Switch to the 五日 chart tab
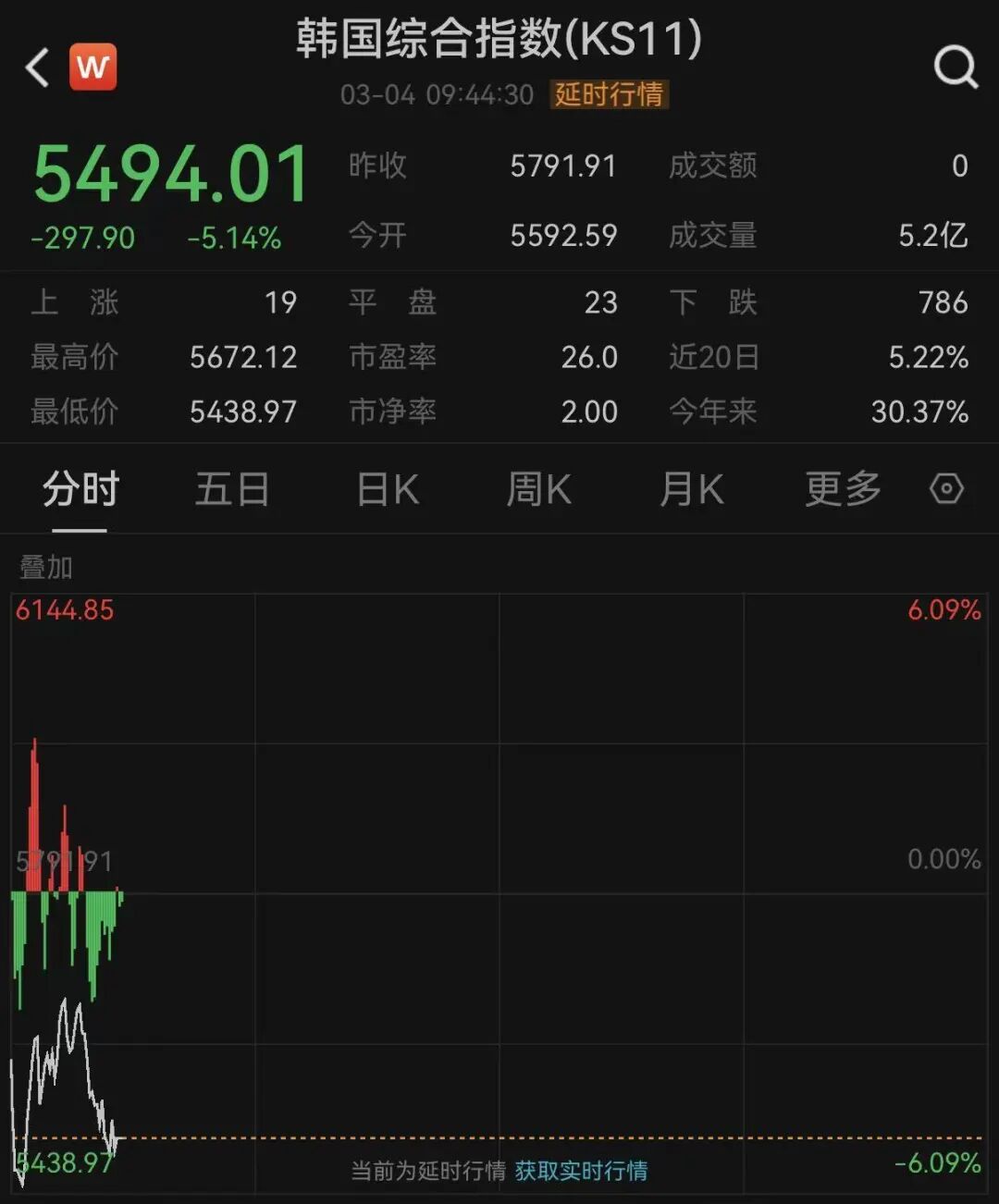This screenshot has width=999, height=1204. pos(232,489)
